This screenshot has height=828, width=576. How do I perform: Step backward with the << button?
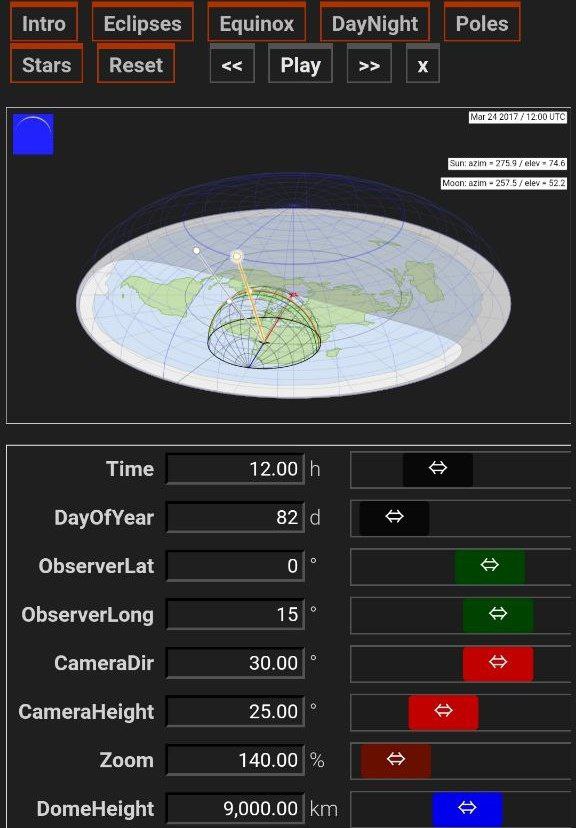click(232, 64)
